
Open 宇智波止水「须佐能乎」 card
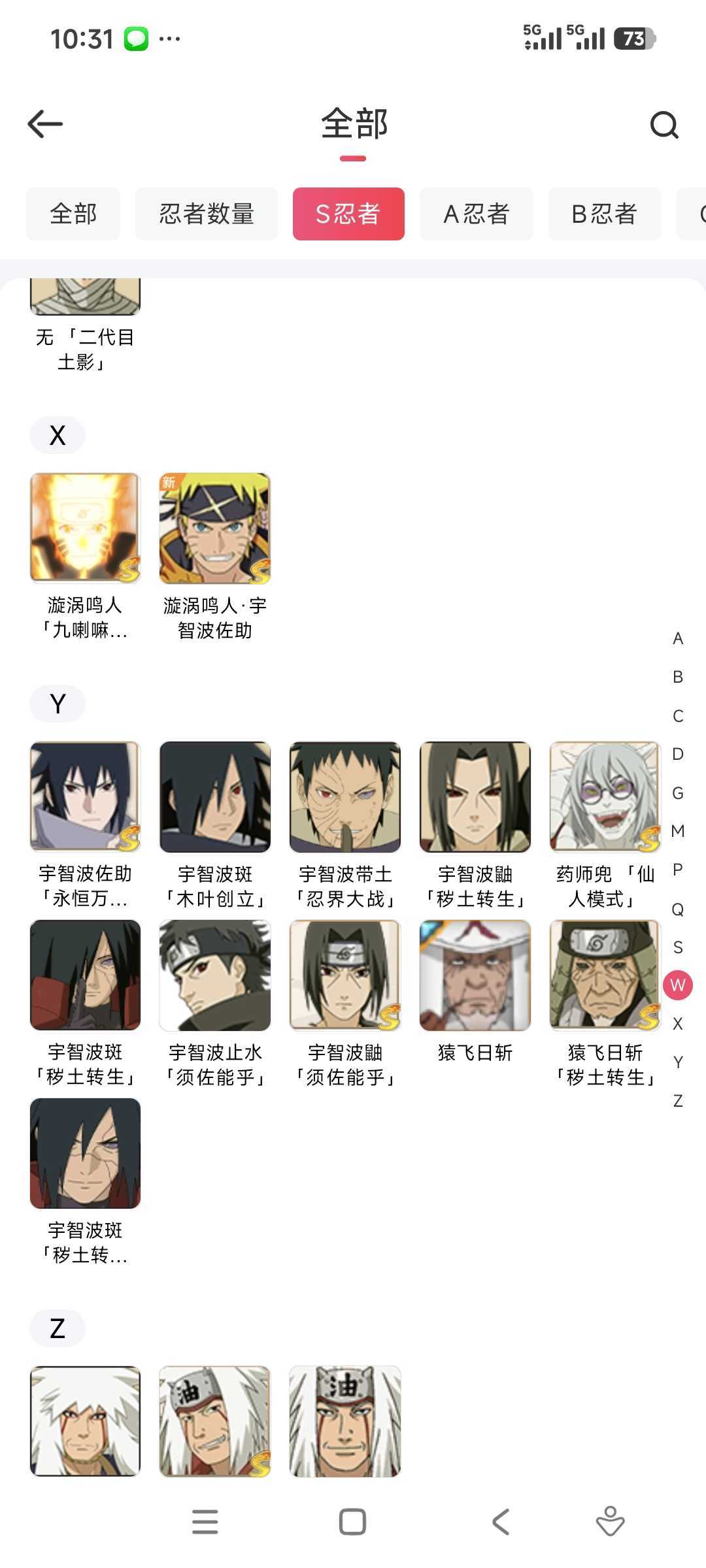coord(215,975)
